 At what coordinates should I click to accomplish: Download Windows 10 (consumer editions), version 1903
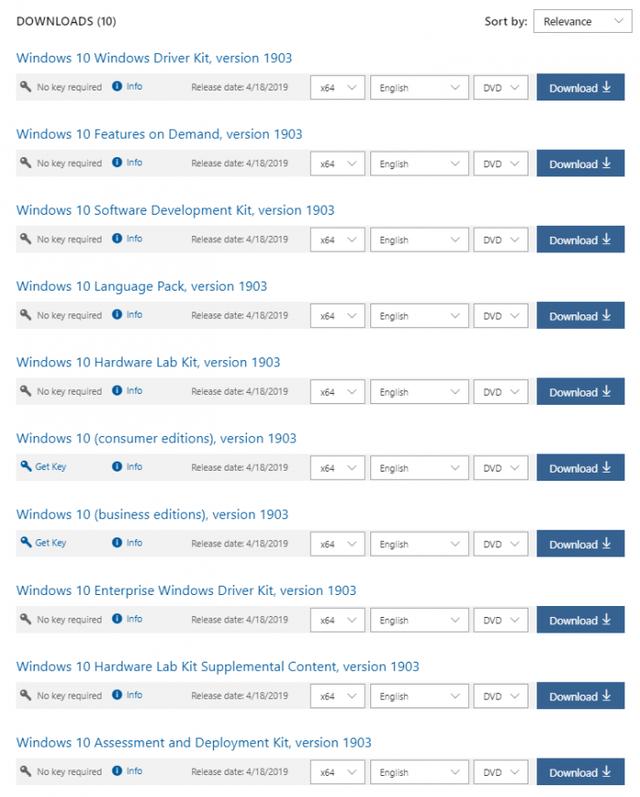[x=580, y=468]
